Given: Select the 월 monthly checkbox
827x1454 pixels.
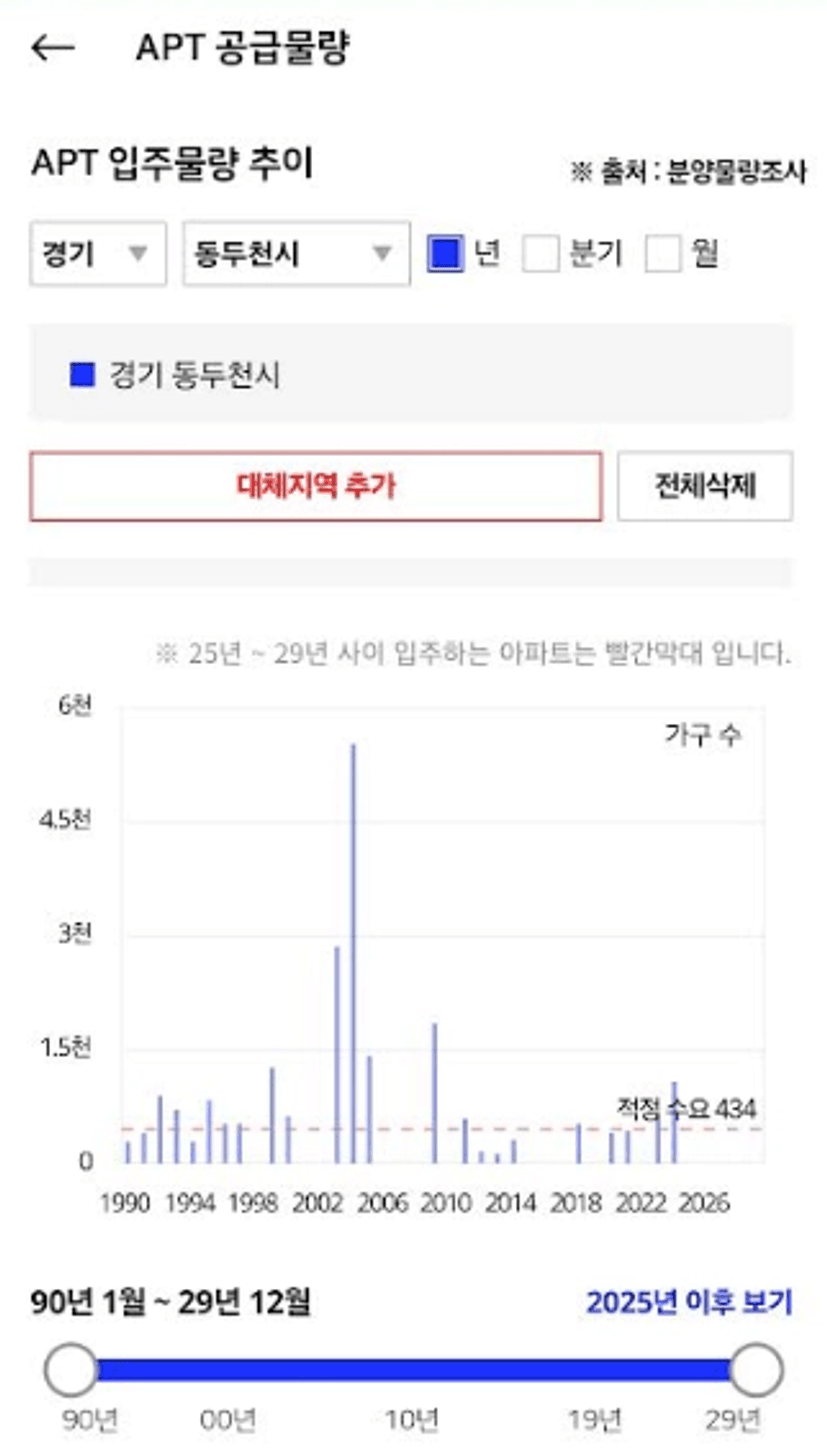Looking at the screenshot, I should [x=662, y=254].
